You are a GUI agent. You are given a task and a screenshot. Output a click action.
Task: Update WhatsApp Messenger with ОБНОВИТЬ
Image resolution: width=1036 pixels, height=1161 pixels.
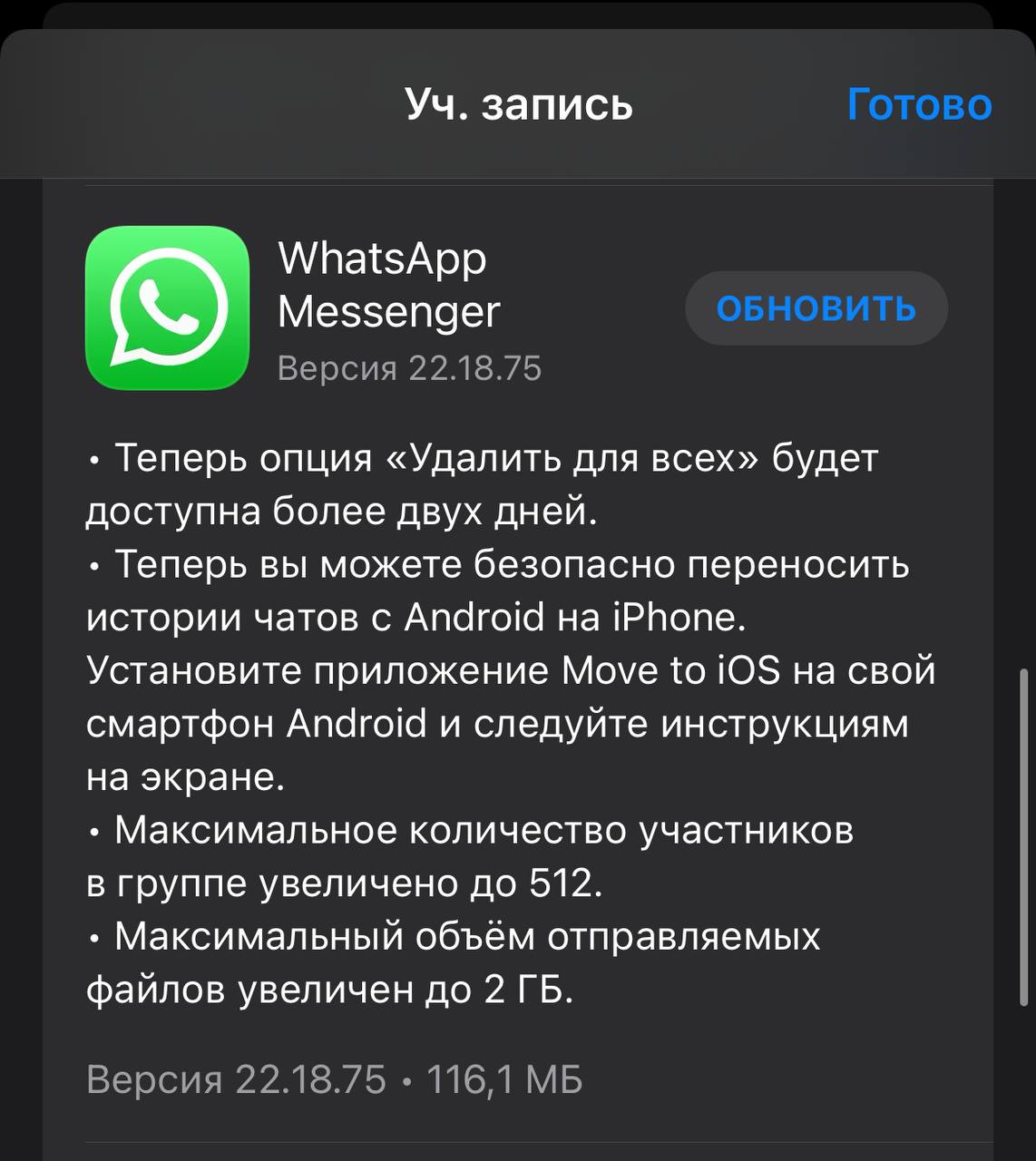816,308
